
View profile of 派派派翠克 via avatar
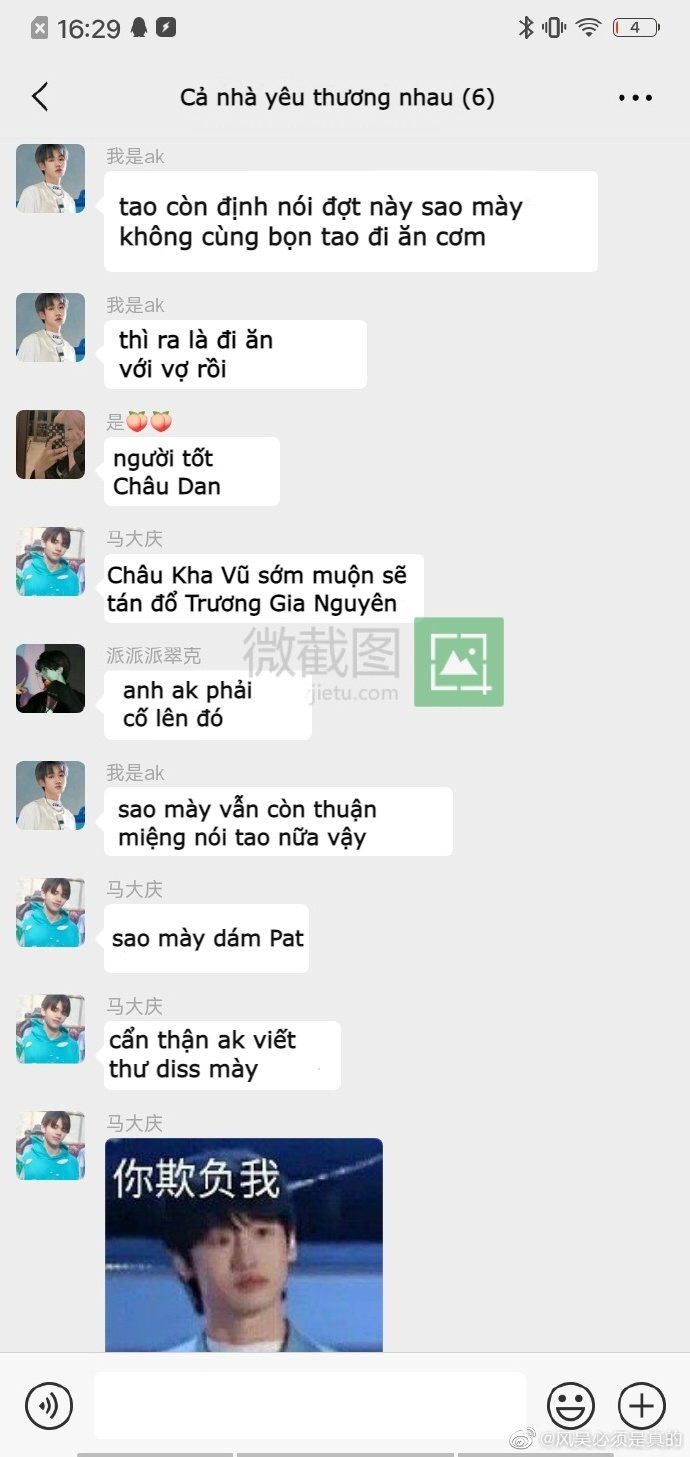click(x=50, y=678)
